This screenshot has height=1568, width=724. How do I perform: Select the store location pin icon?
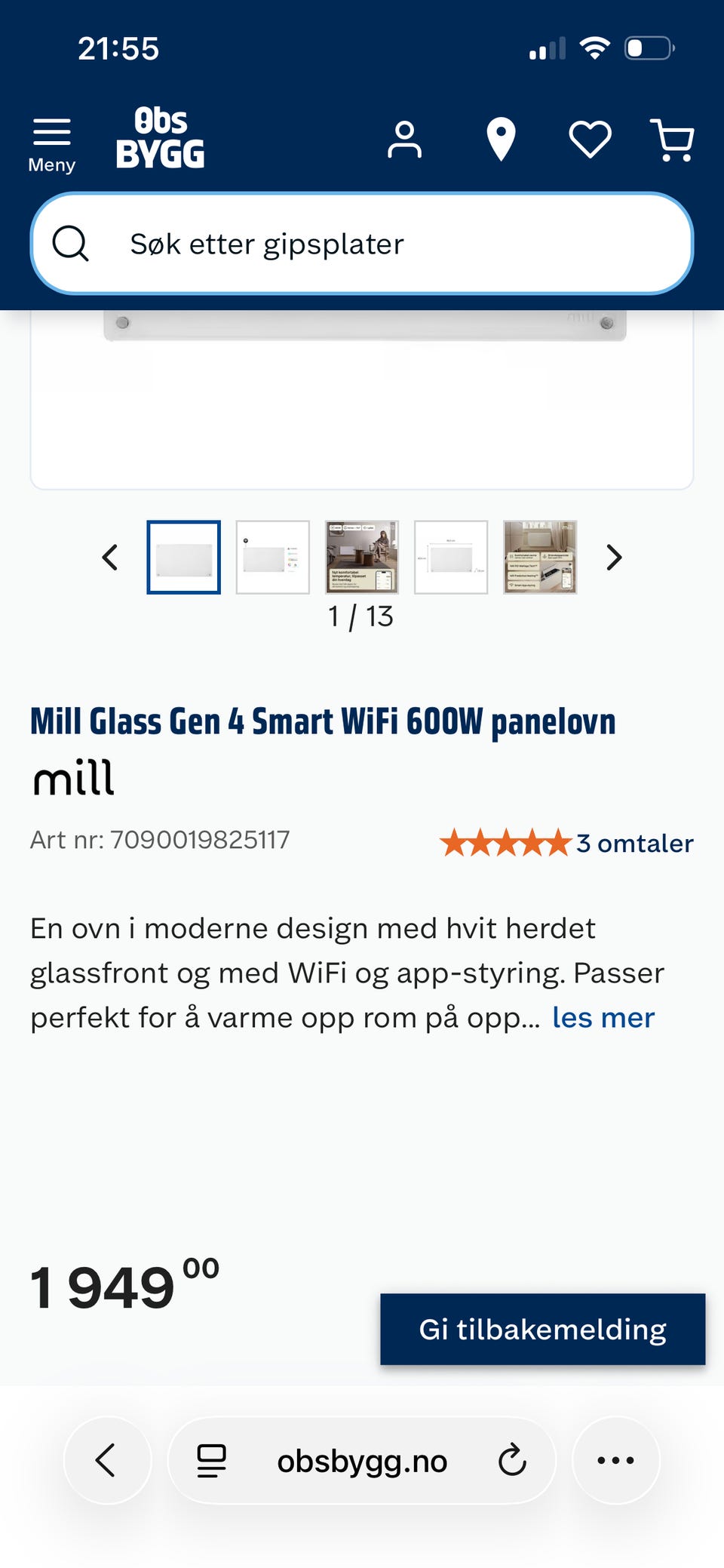[500, 139]
